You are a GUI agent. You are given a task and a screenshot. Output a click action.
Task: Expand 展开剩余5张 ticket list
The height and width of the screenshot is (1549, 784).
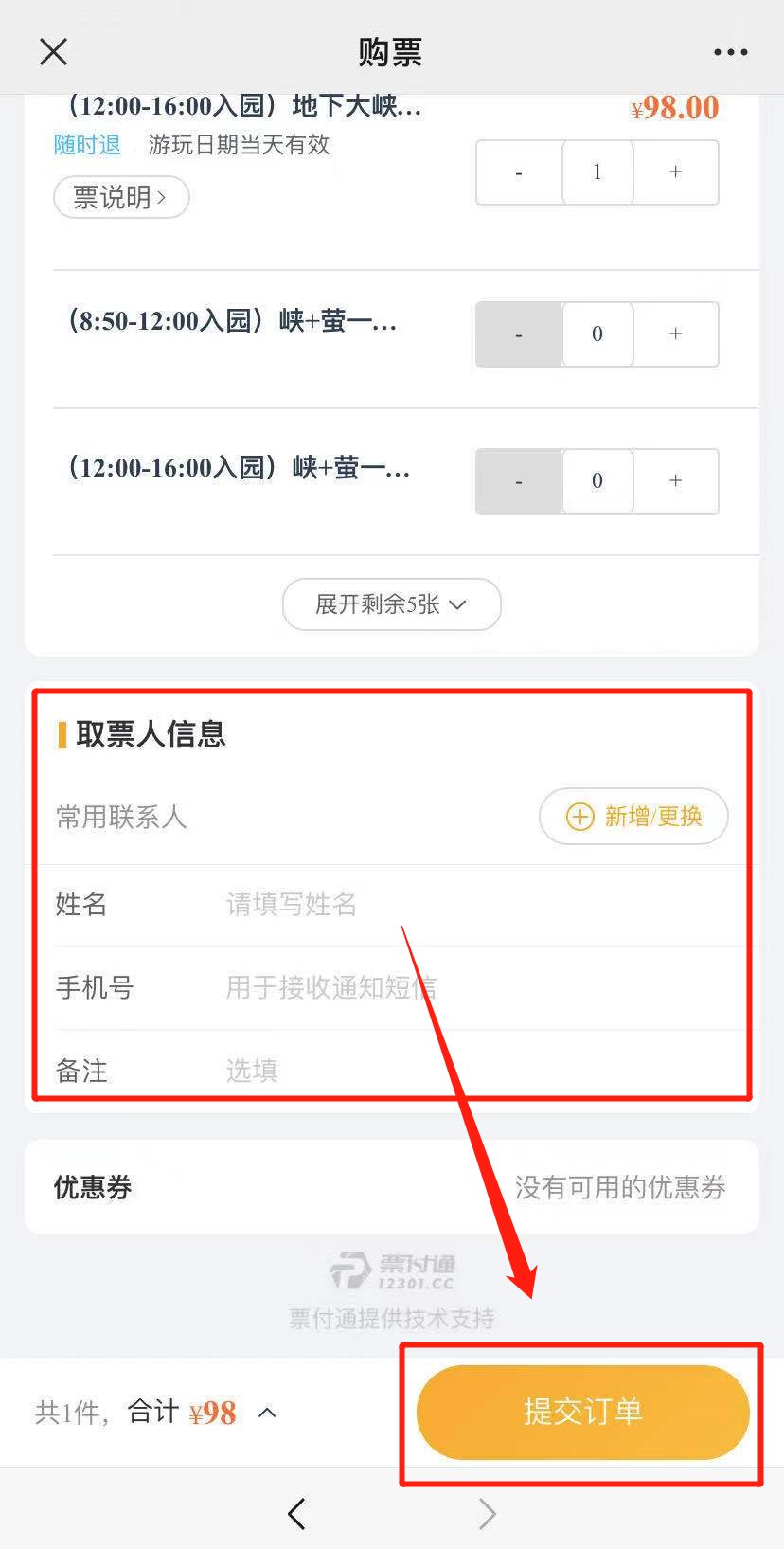(x=391, y=604)
